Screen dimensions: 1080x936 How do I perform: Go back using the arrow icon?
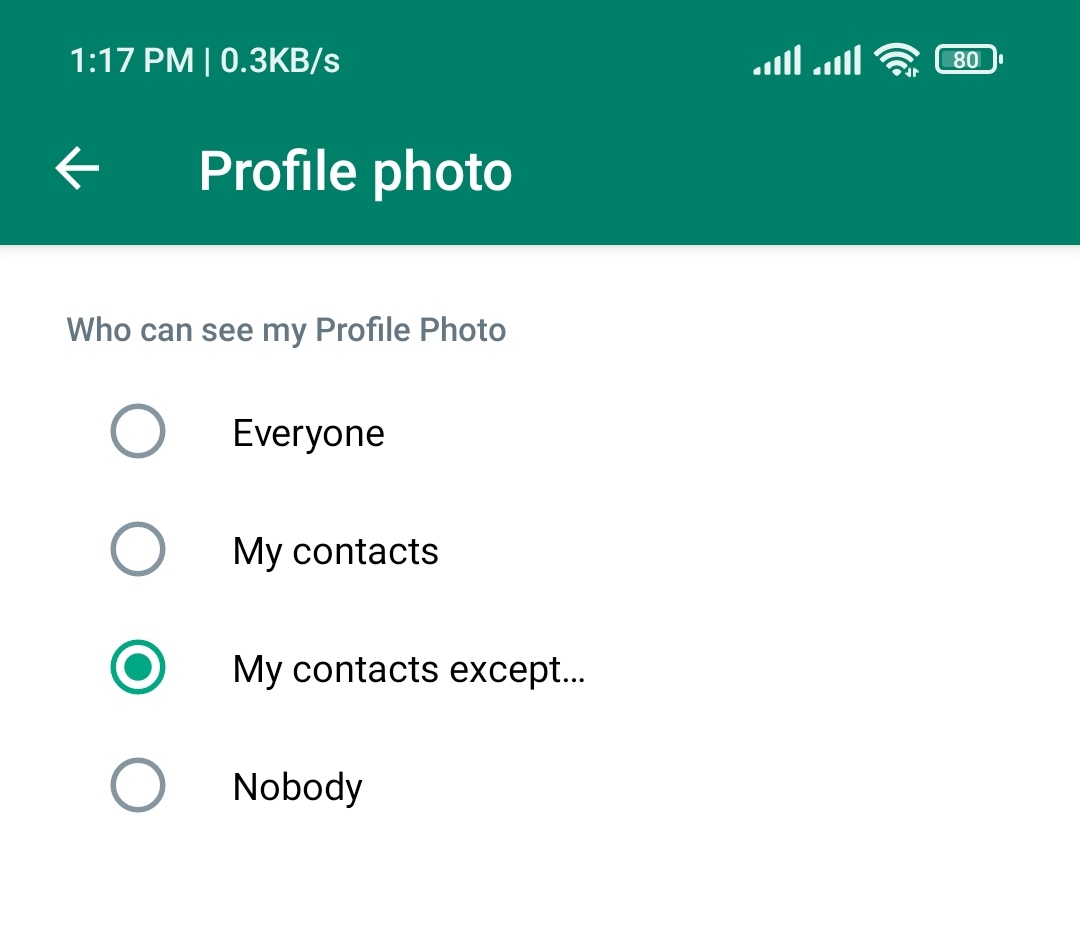pyautogui.click(x=77, y=169)
